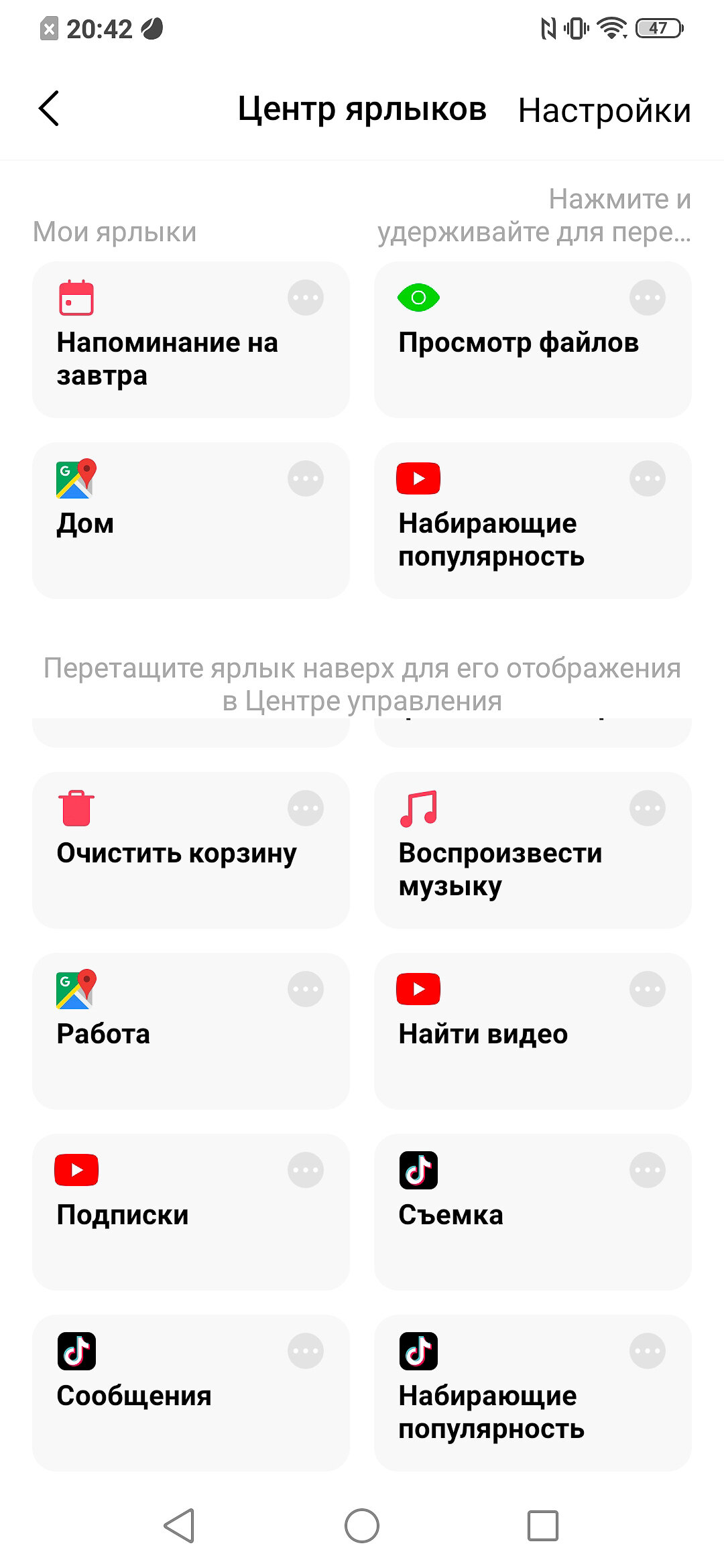Tap the system home button

point(362,1526)
